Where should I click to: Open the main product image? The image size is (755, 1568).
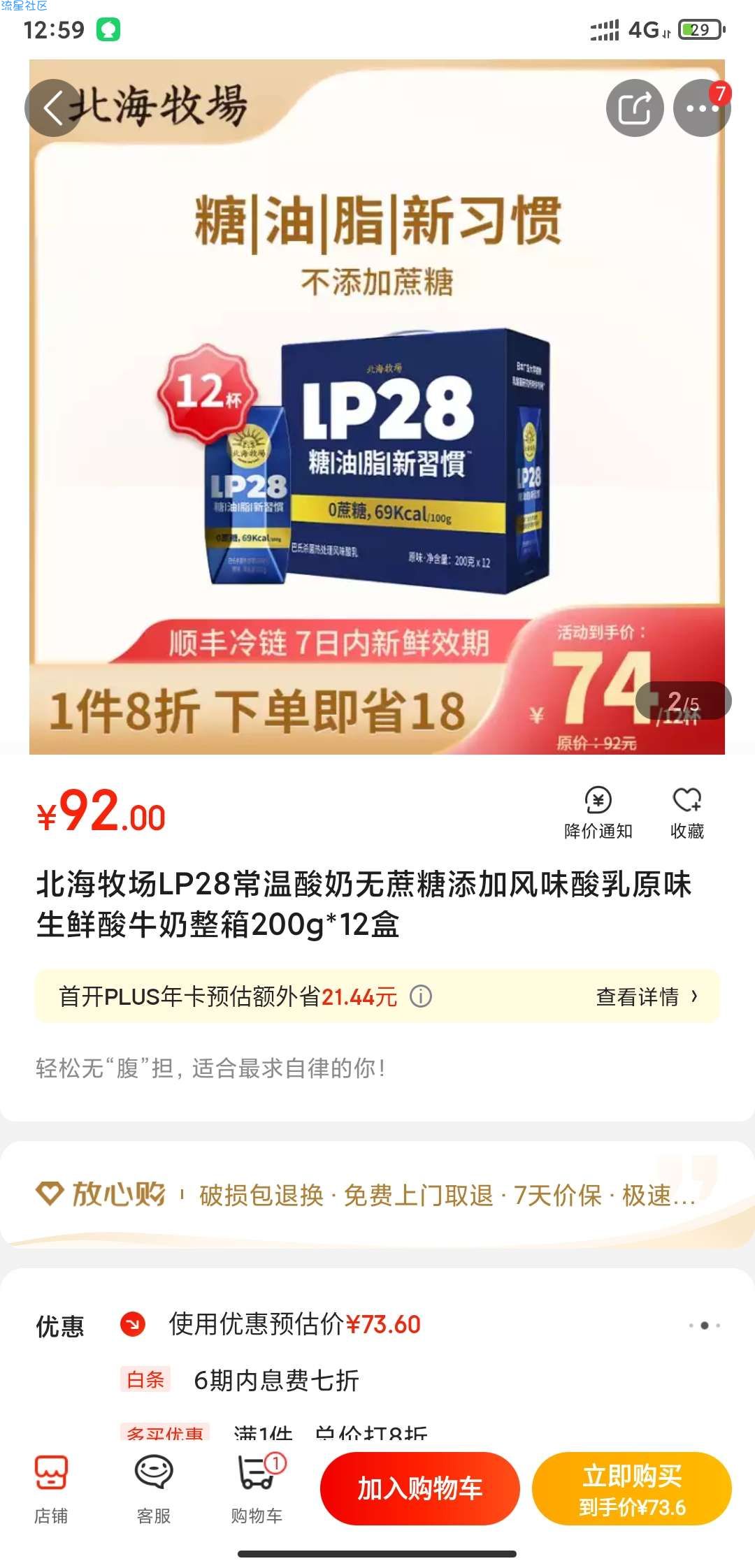(377, 419)
